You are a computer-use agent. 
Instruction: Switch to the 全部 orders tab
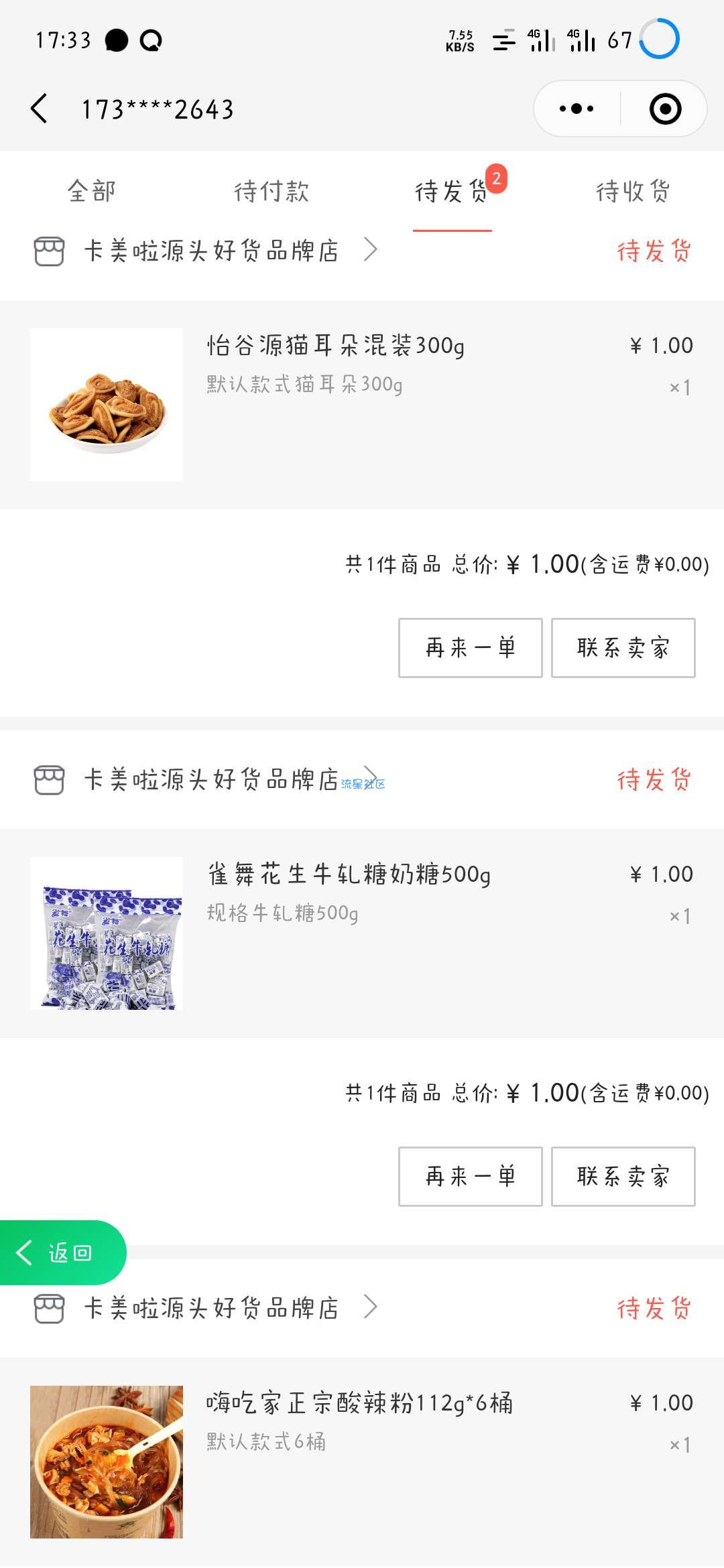[x=92, y=192]
